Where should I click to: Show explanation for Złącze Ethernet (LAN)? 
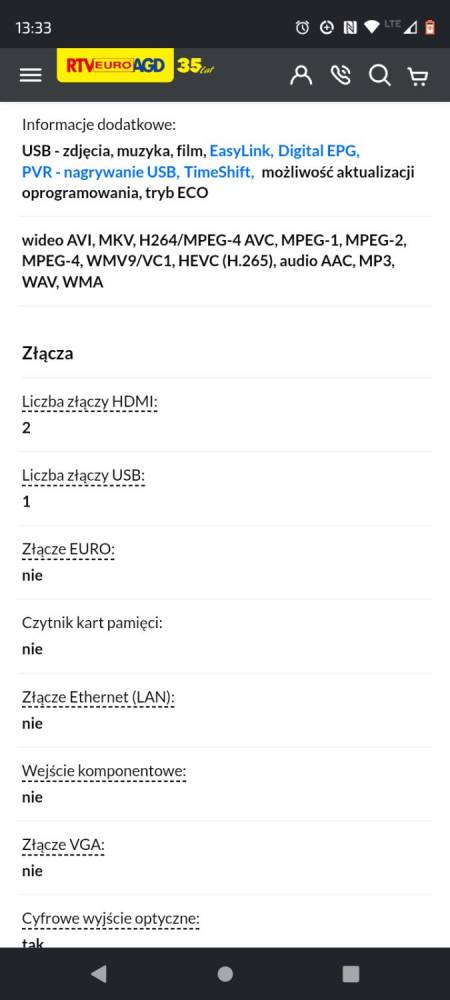point(98,698)
